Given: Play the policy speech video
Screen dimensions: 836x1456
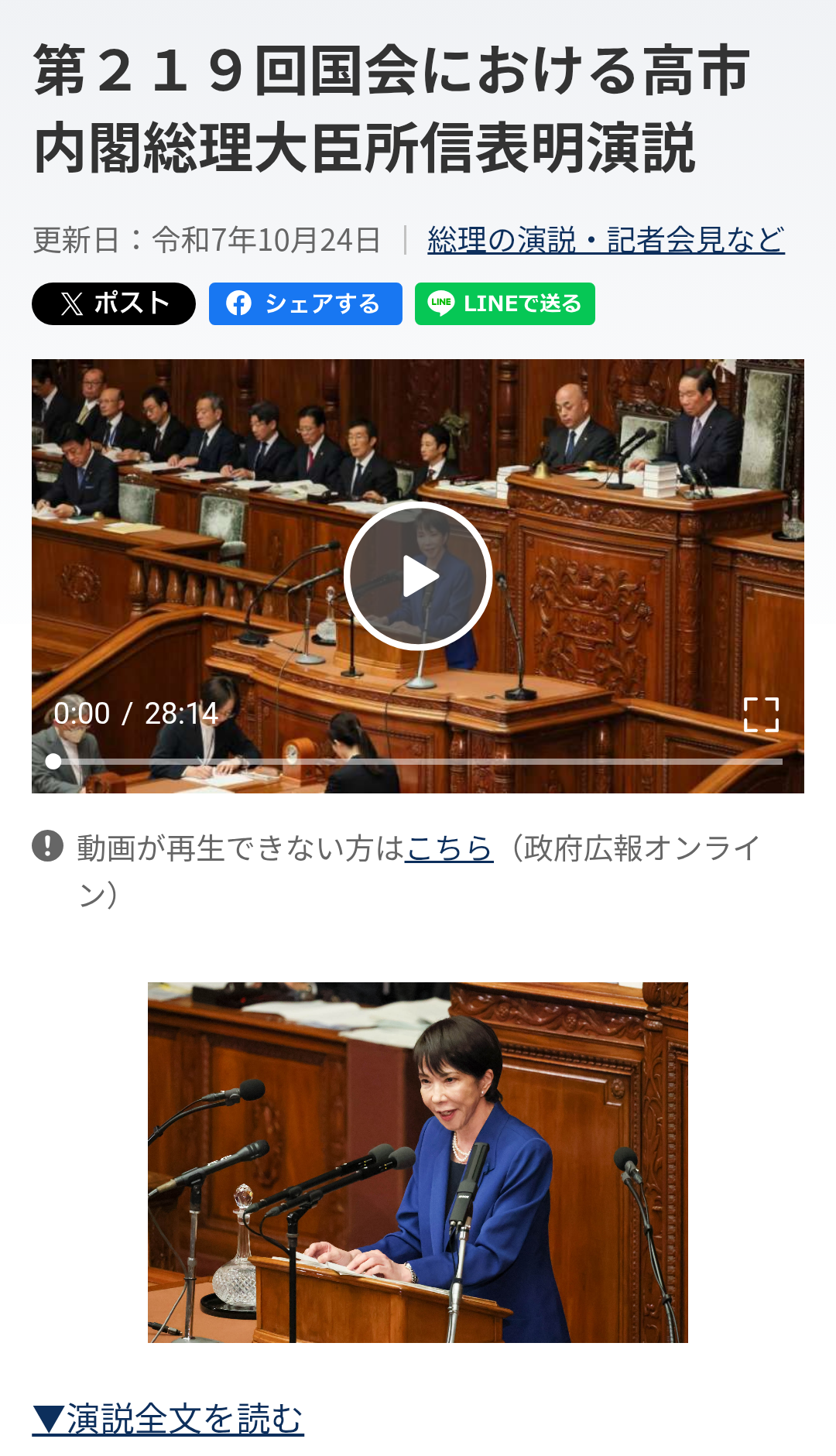Looking at the screenshot, I should point(418,576).
